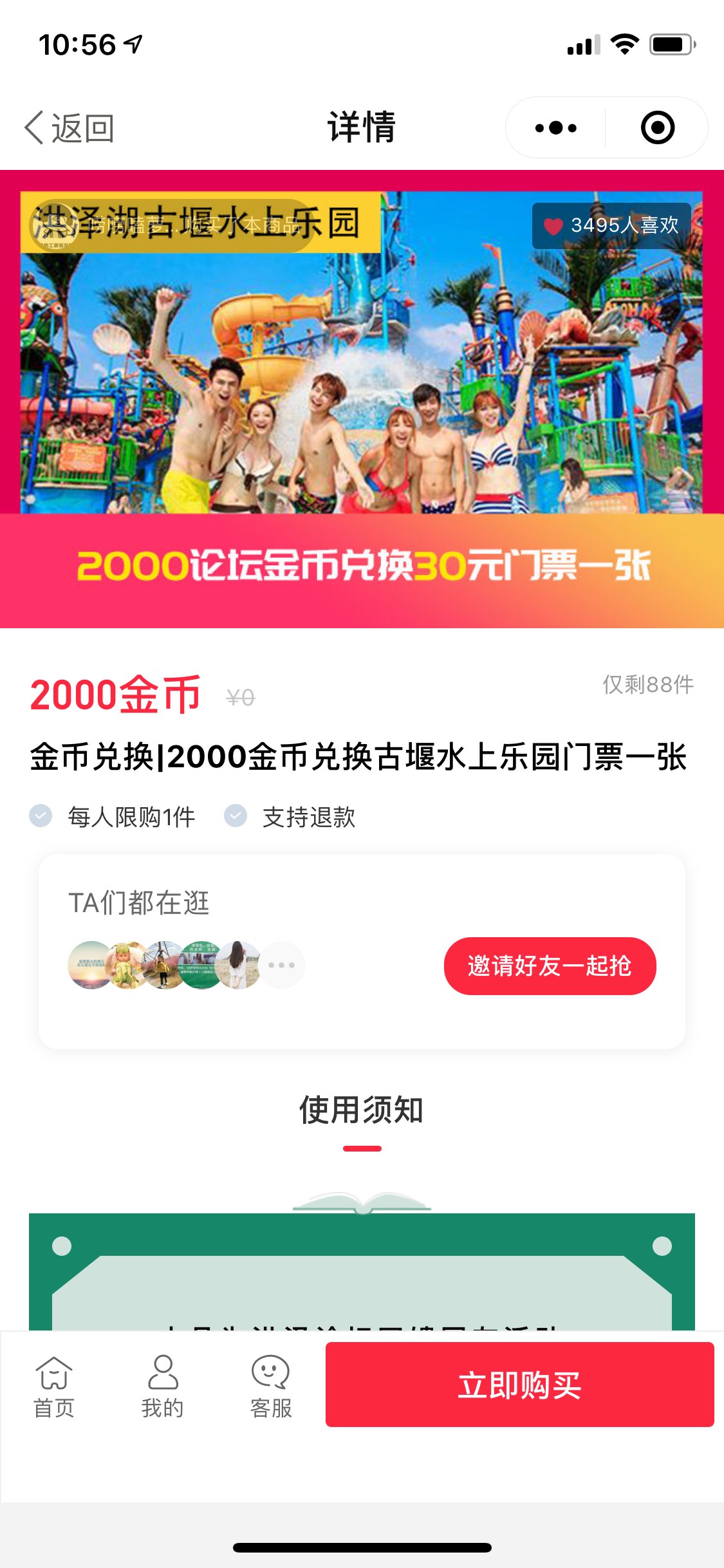
Task: Like the item via the heart badge
Action: (611, 225)
